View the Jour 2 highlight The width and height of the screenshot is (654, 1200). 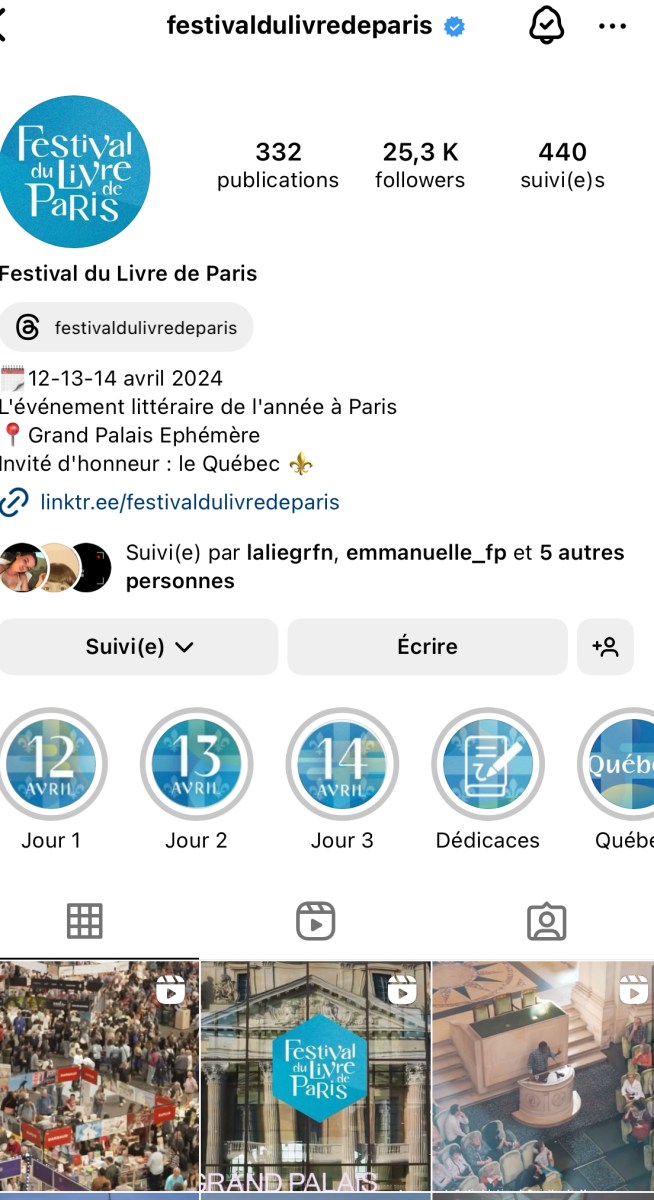click(x=196, y=764)
